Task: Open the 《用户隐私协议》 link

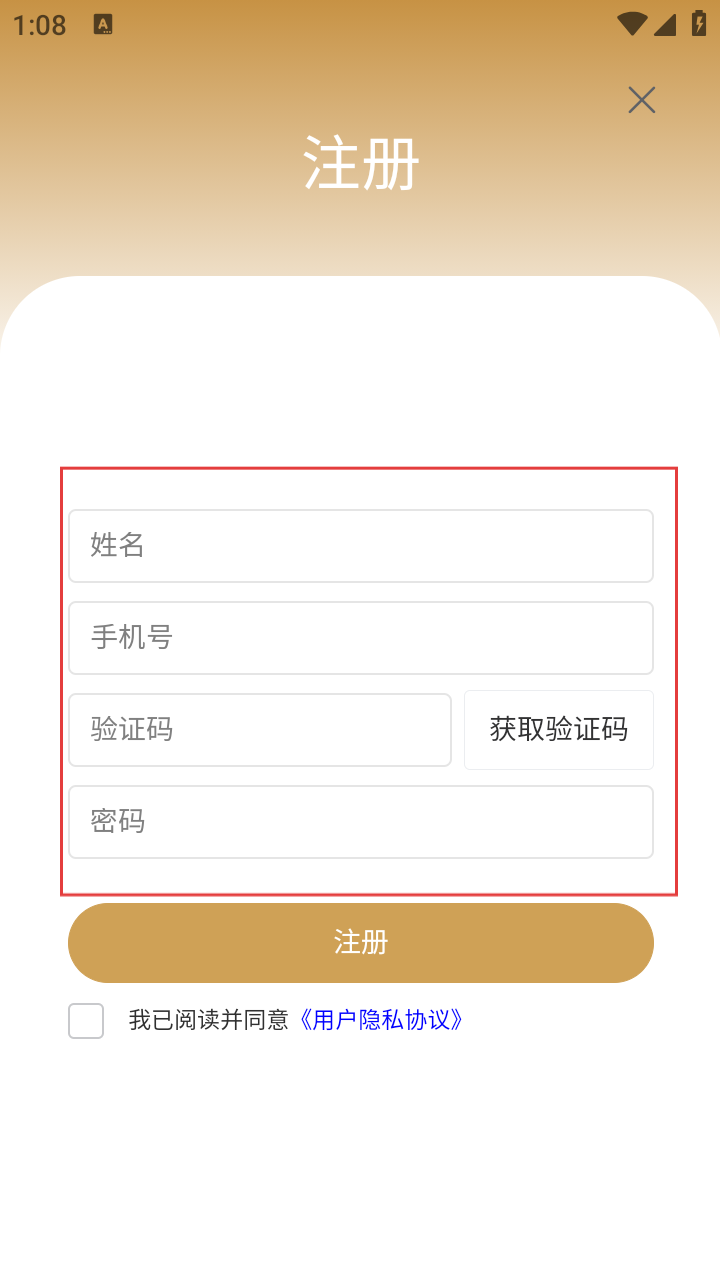Action: [381, 1021]
